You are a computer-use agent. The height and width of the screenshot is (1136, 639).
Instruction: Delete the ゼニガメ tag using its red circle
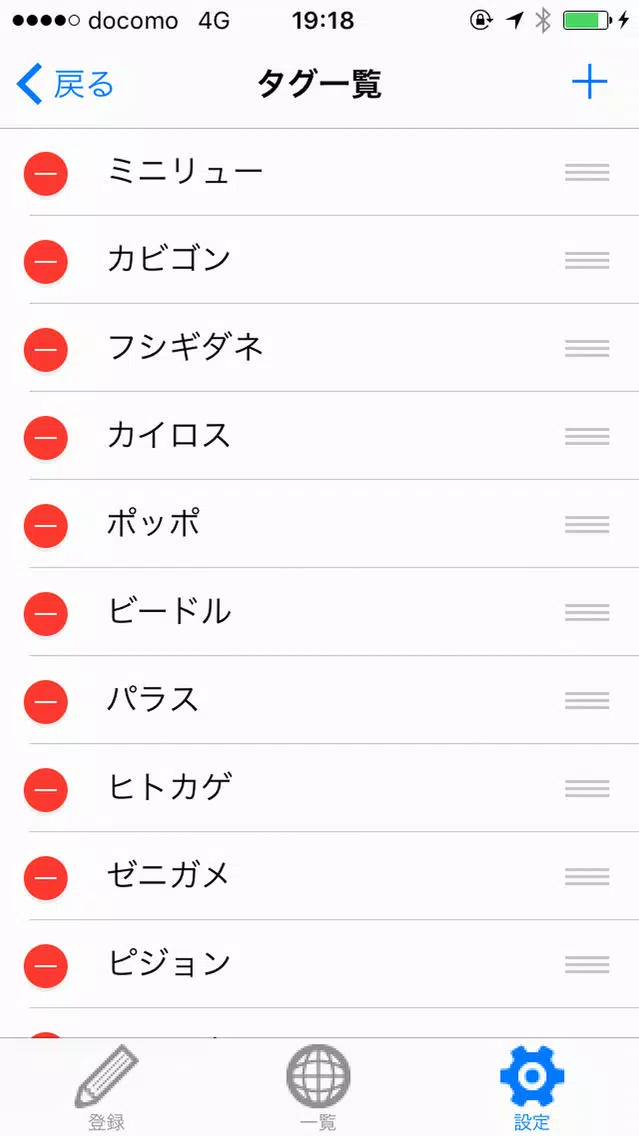[x=46, y=878]
